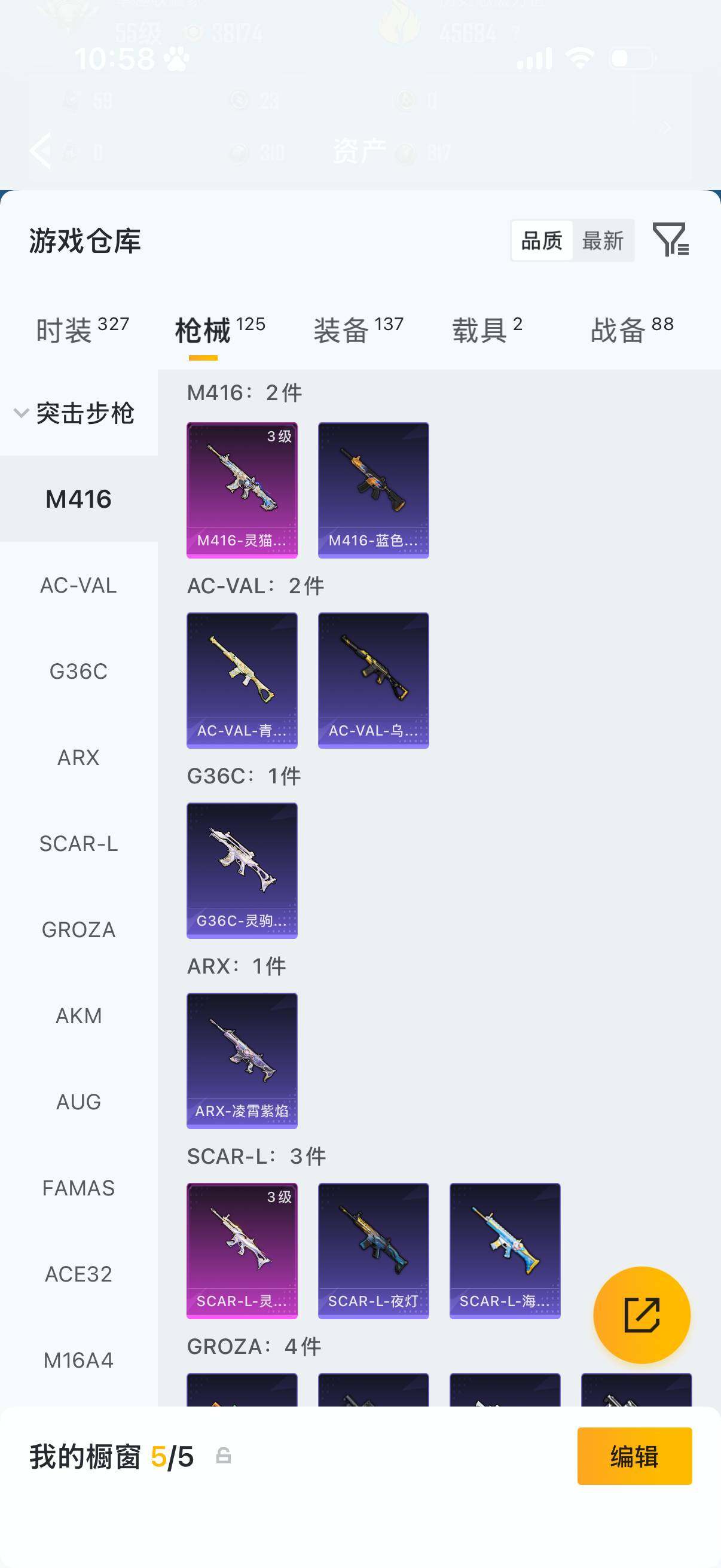The height and width of the screenshot is (1568, 721).
Task: Open the M416-蓝色 skin card
Action: 374,490
